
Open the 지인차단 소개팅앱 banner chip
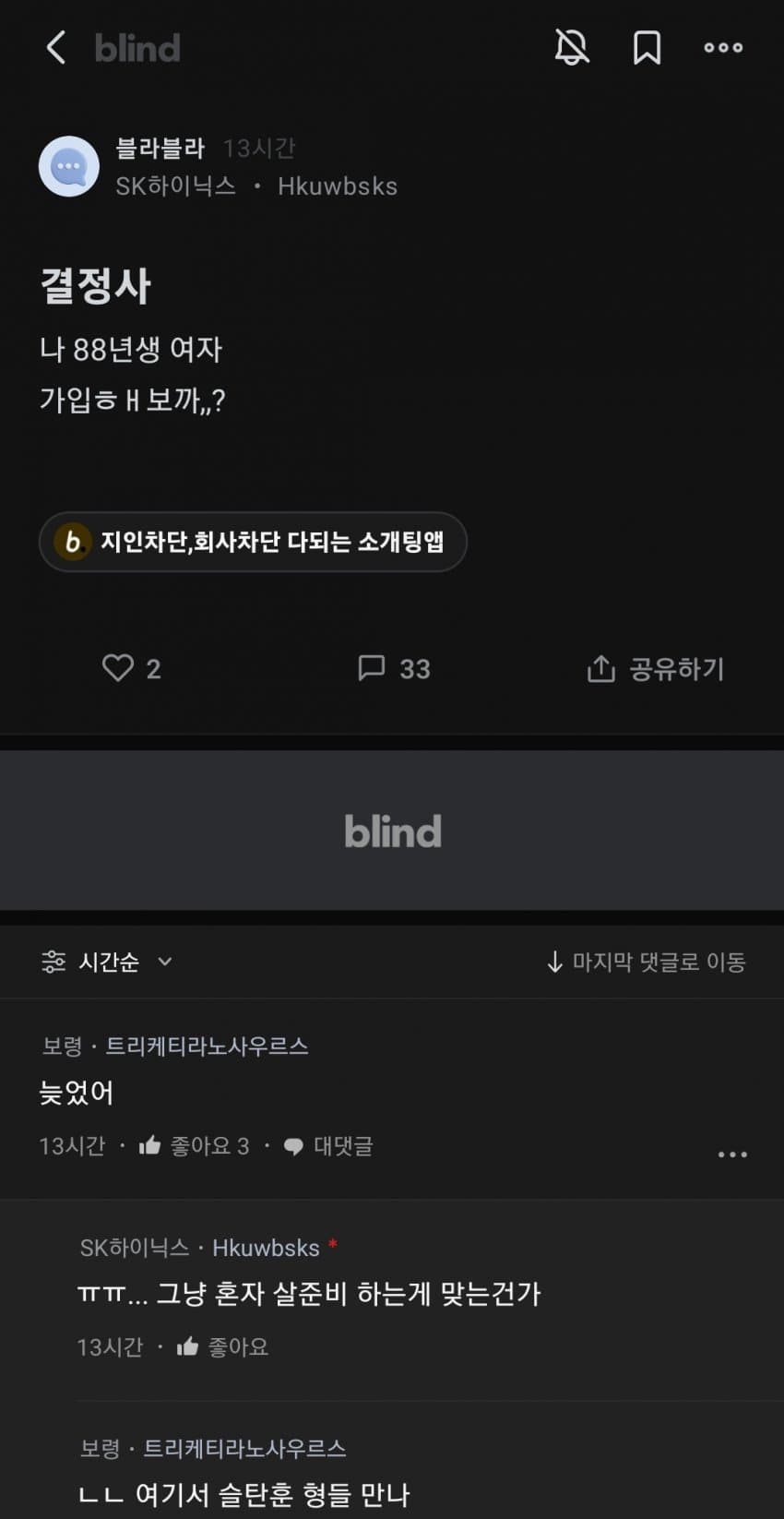click(253, 542)
